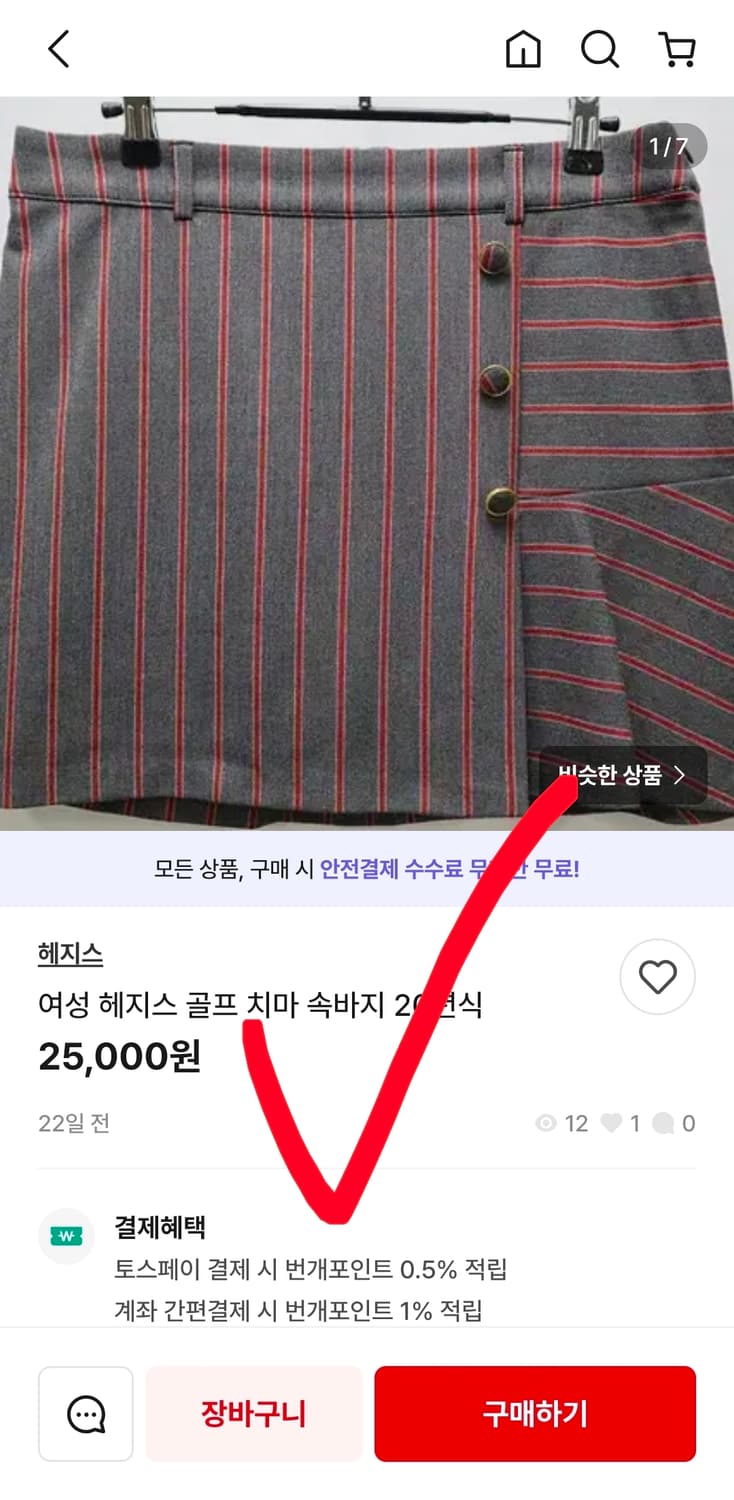
Task: Open the home screen icon
Action: tap(524, 48)
